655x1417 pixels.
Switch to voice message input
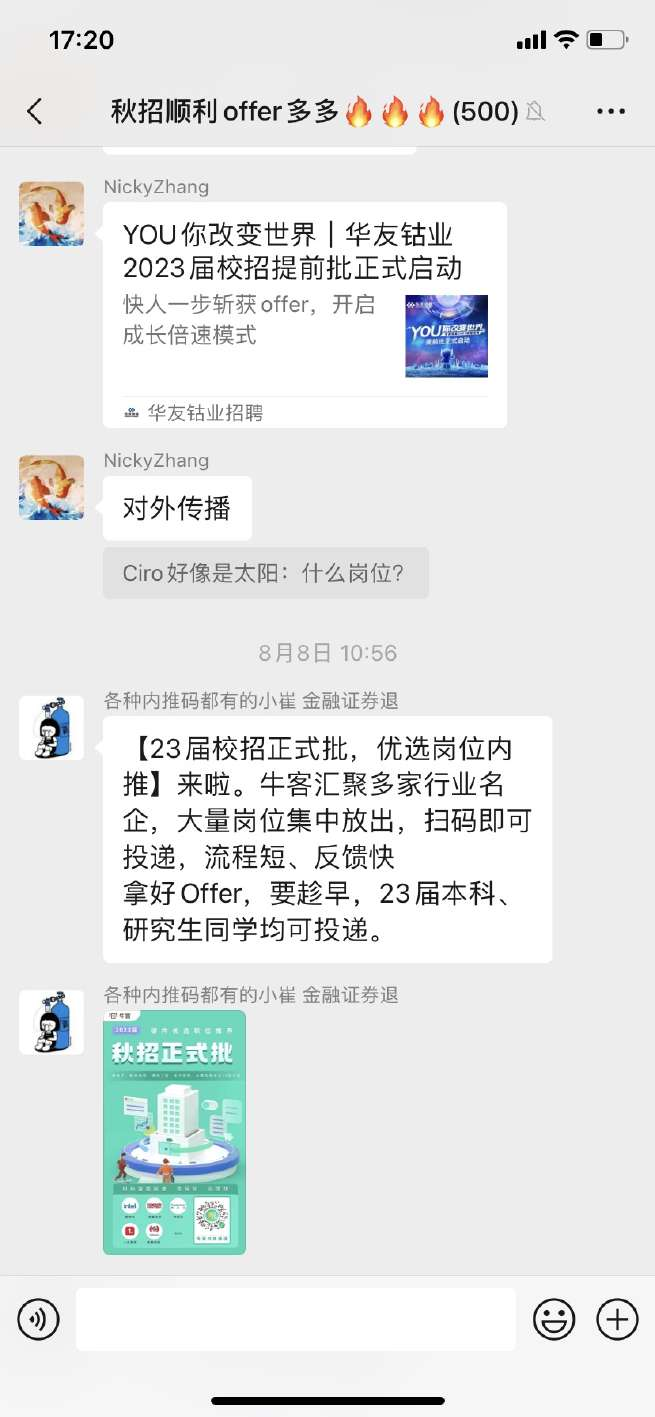click(x=38, y=1320)
